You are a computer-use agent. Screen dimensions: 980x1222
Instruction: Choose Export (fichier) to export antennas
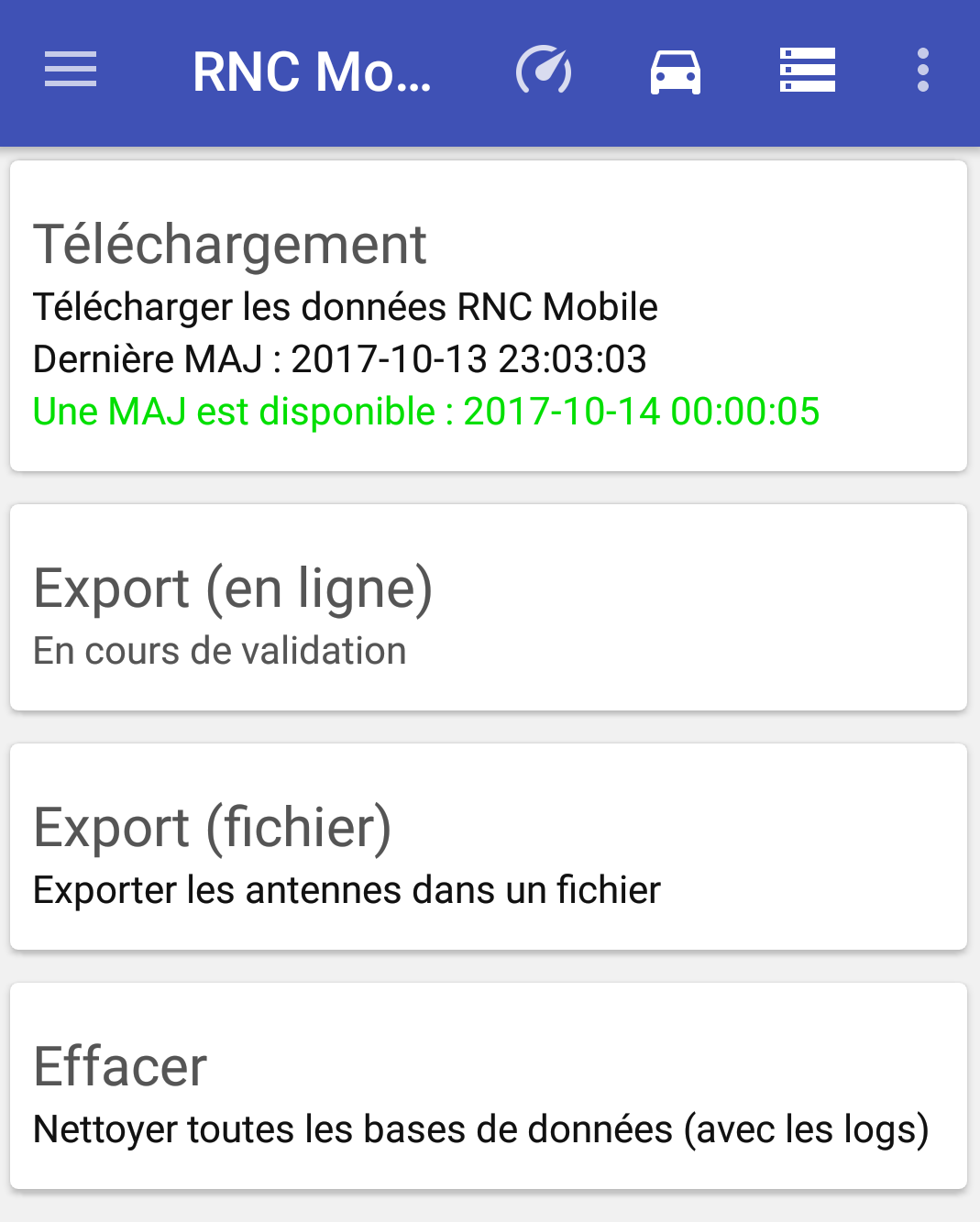[489, 846]
